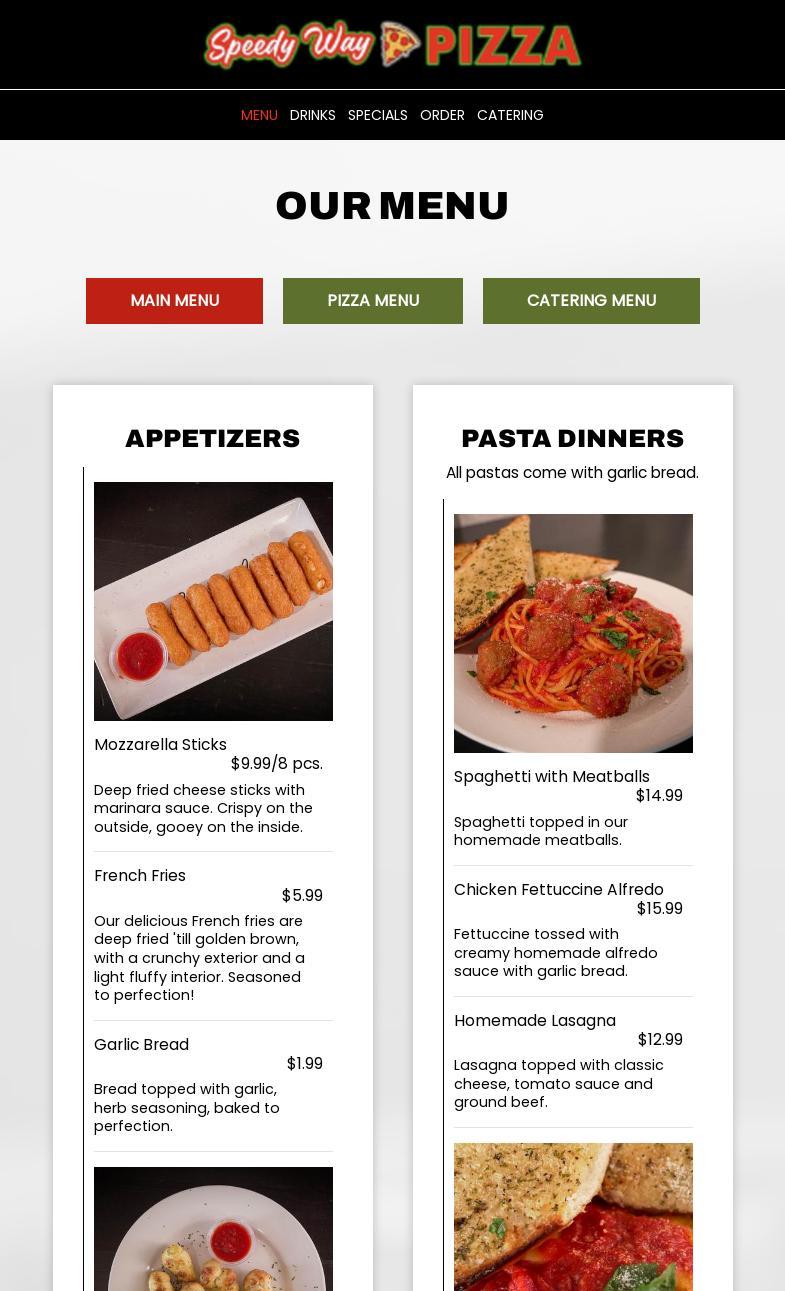Show the Catering Menu button
This screenshot has width=785, height=1291.
pyautogui.click(x=591, y=301)
